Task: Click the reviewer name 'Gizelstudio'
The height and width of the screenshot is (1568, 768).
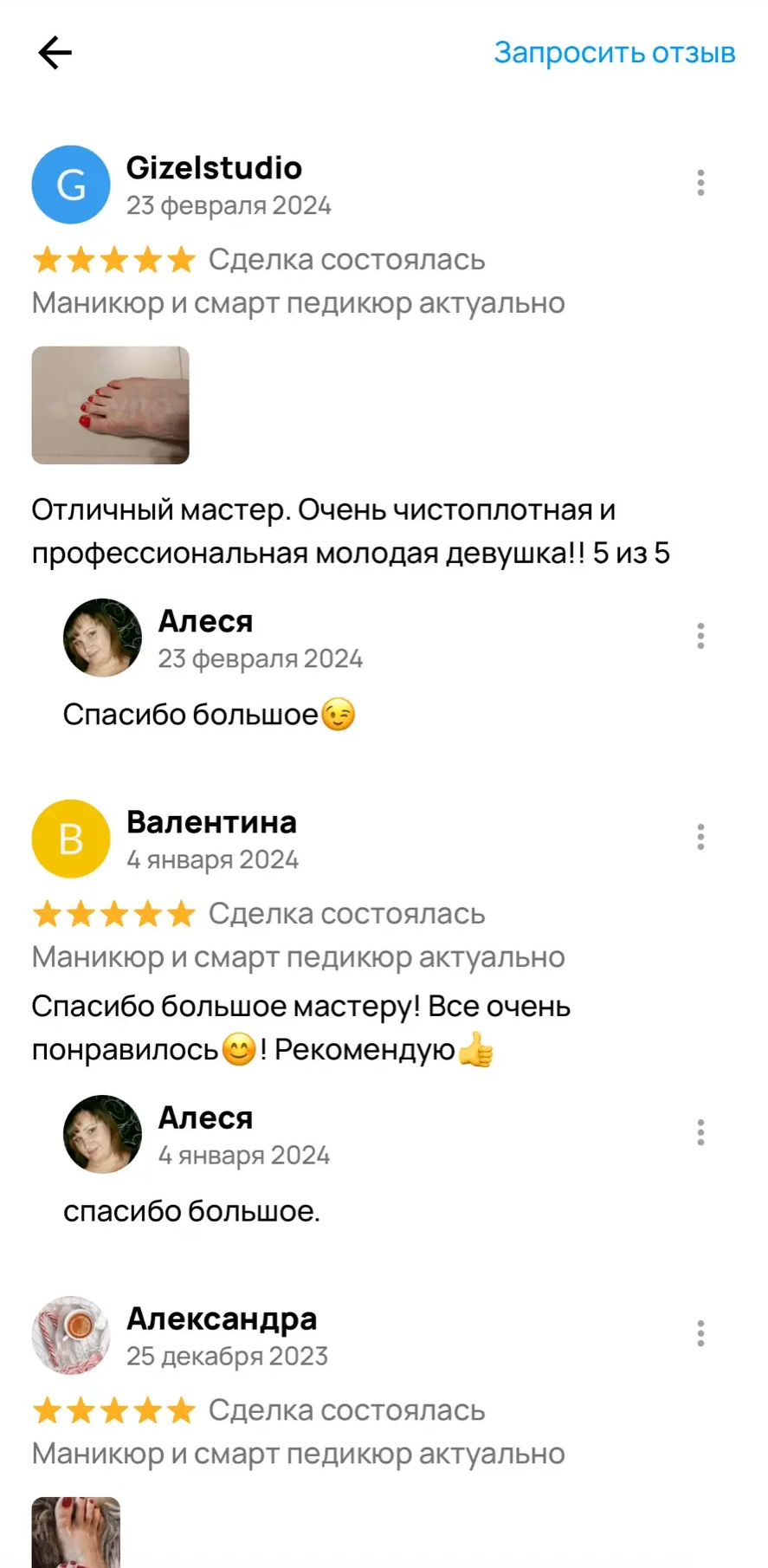Action: 215,167
